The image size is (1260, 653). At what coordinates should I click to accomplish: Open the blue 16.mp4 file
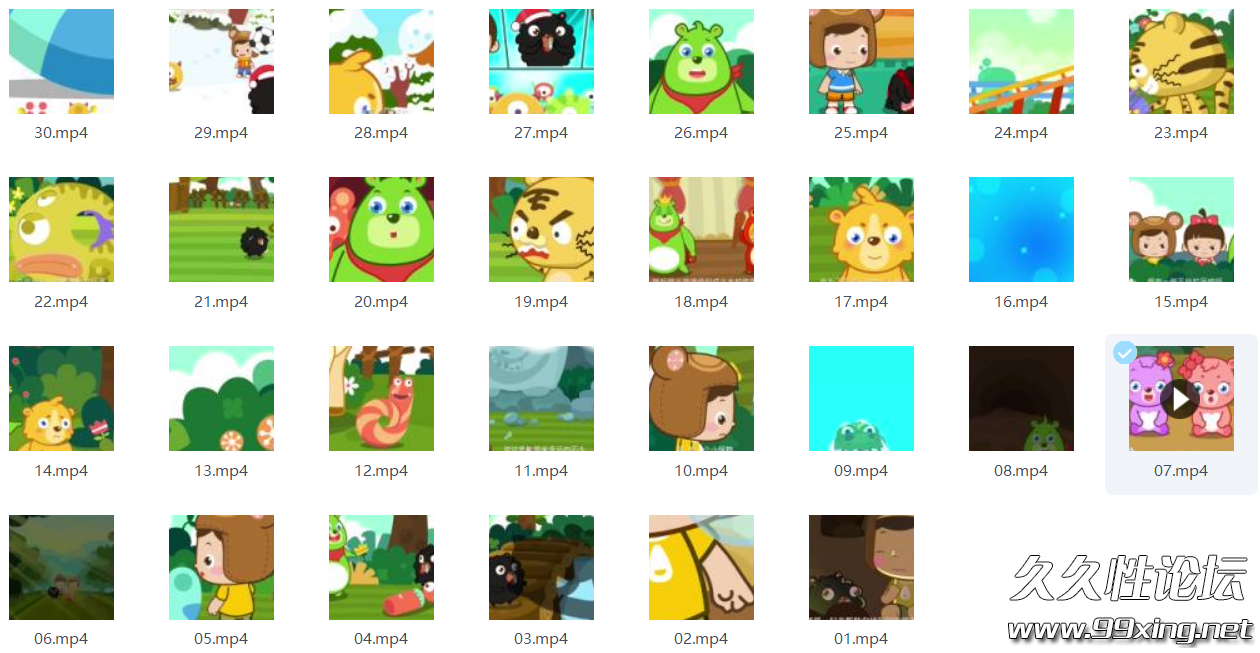pyautogui.click(x=1021, y=230)
